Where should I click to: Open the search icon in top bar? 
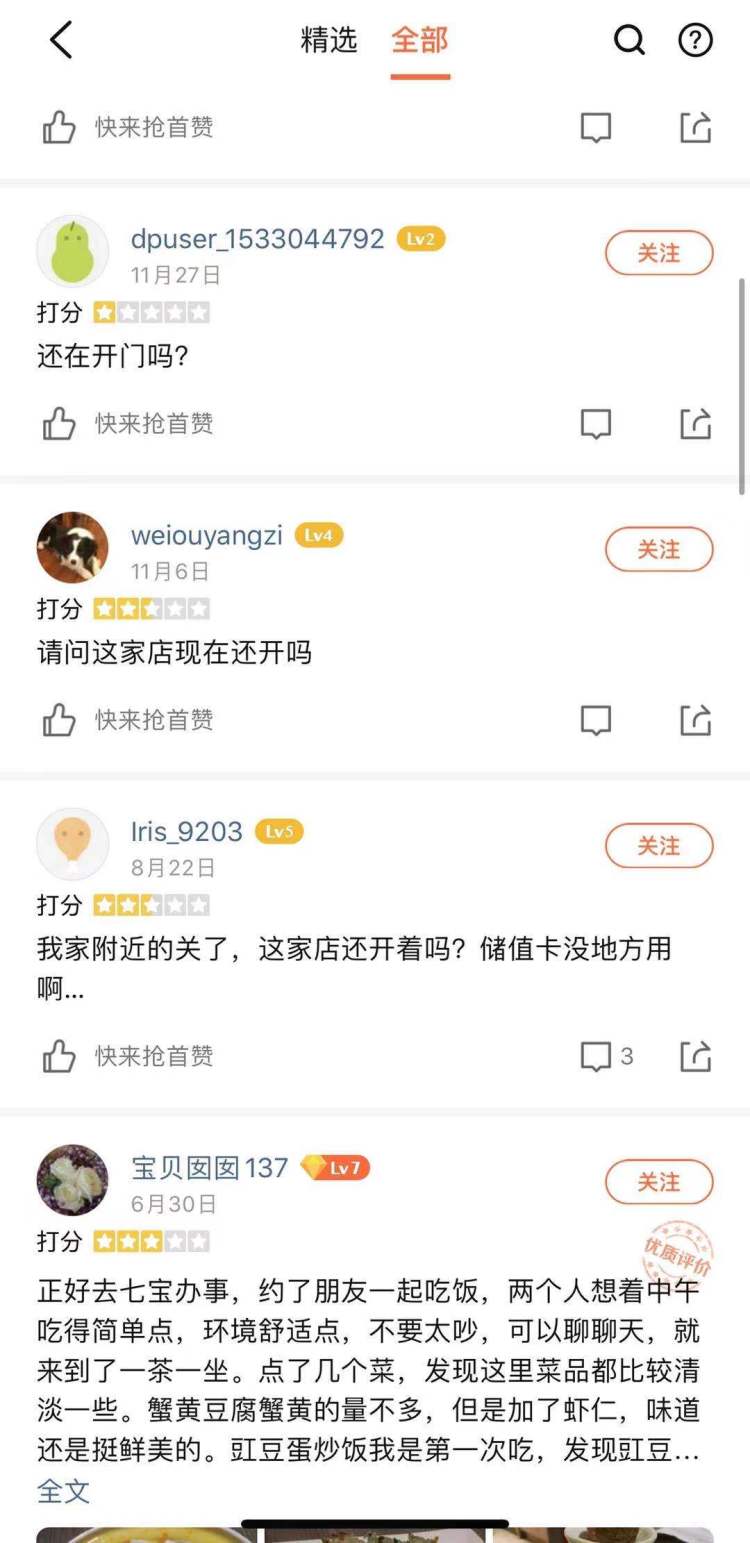click(629, 41)
